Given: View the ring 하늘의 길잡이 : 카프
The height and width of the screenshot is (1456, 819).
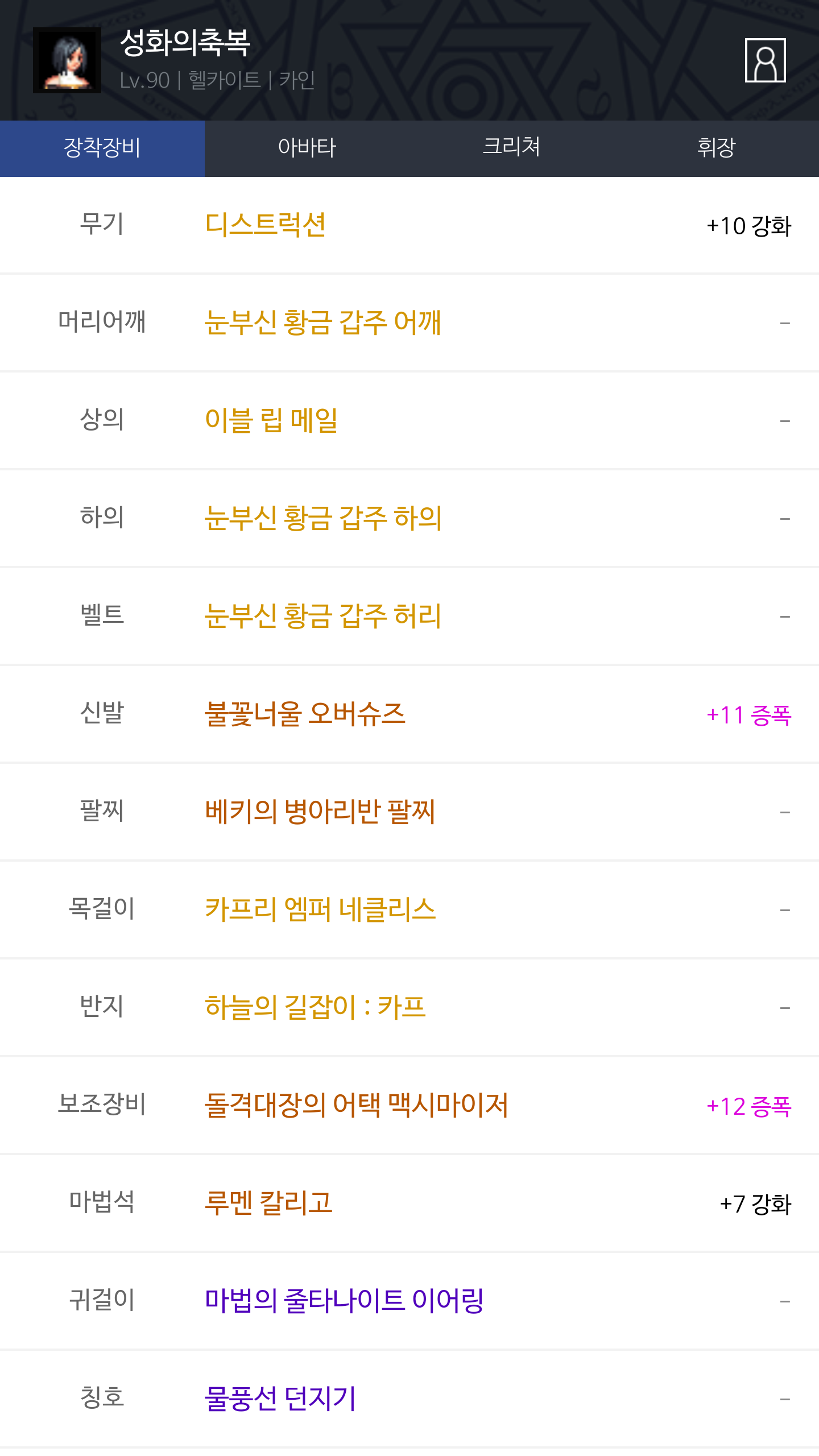Looking at the screenshot, I should (315, 1007).
